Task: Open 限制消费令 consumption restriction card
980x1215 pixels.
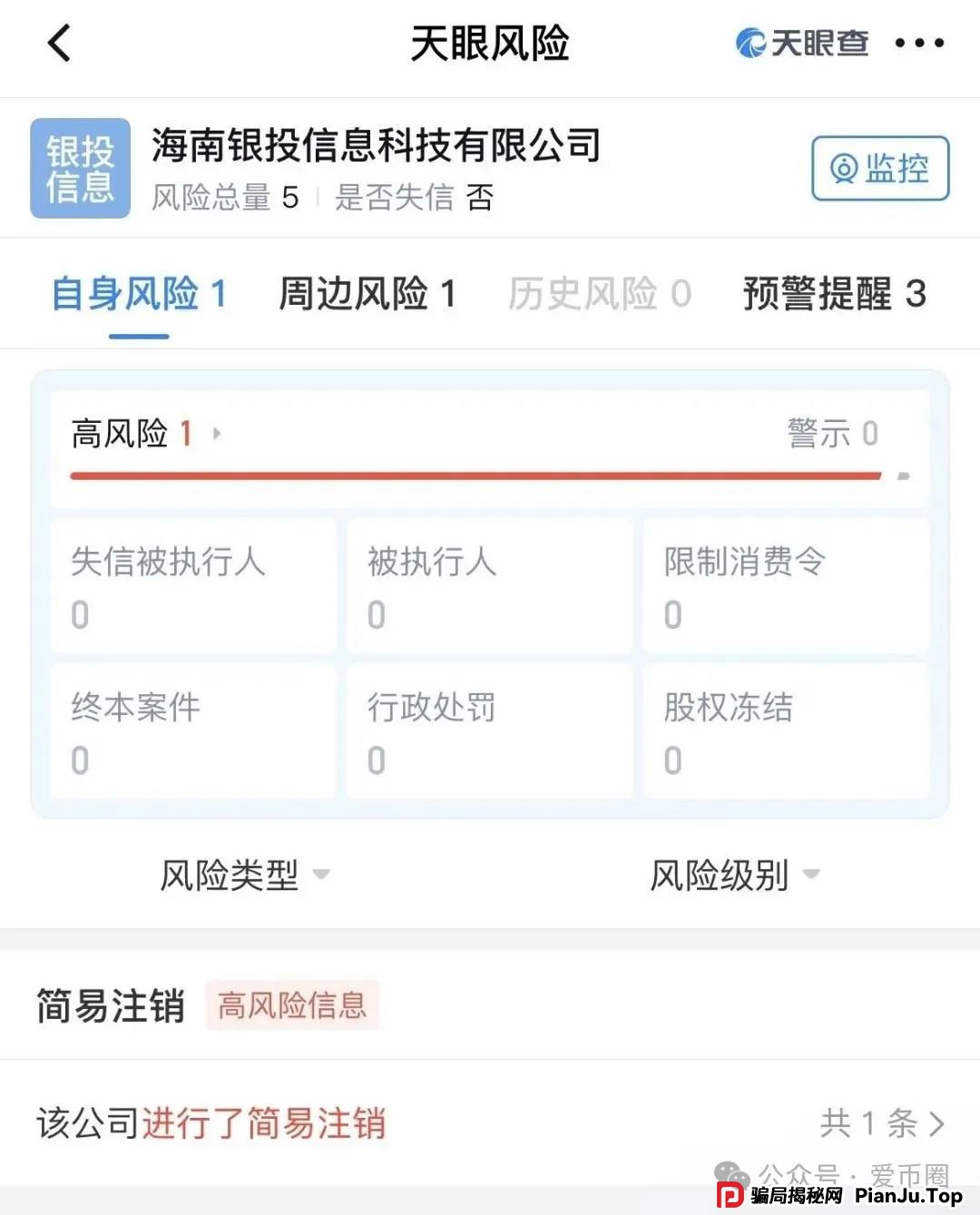Action: (786, 585)
